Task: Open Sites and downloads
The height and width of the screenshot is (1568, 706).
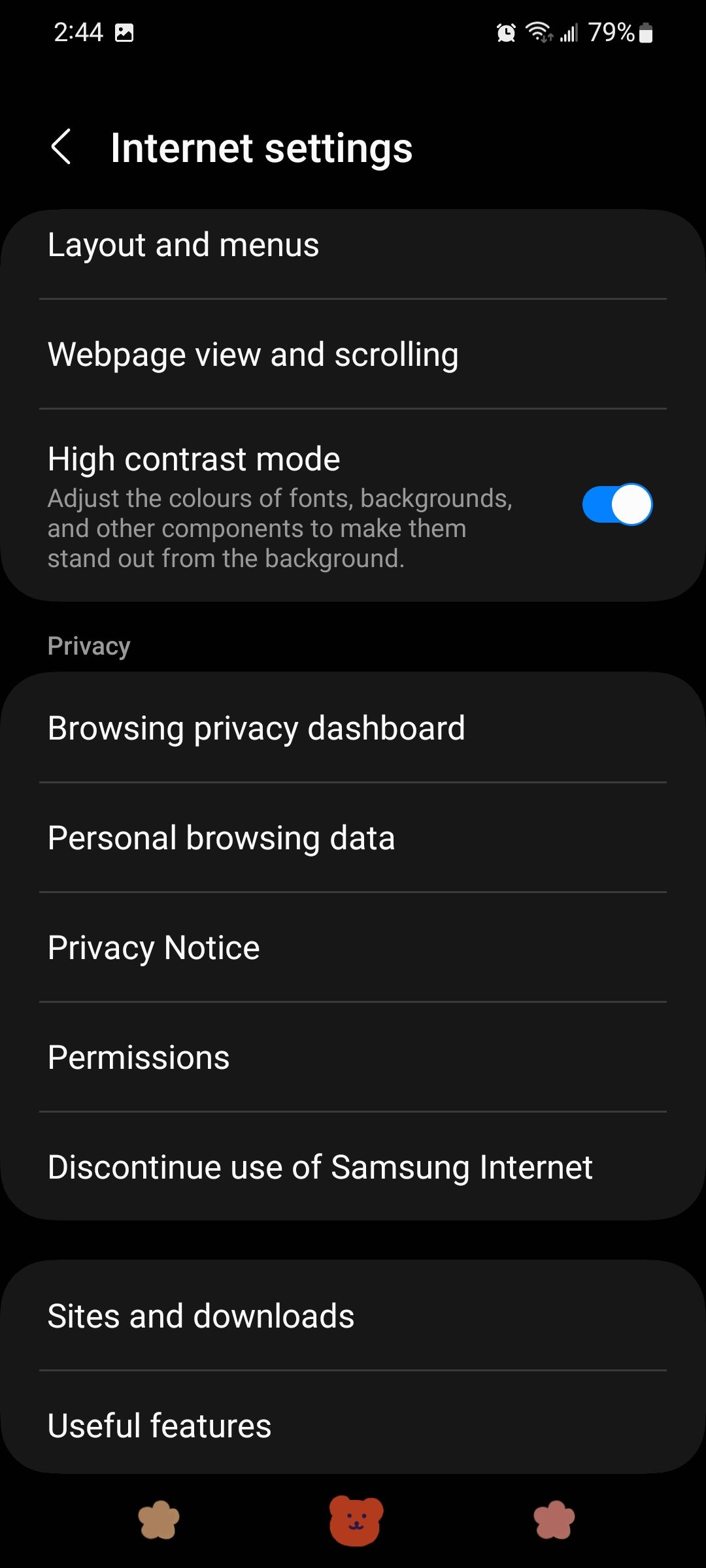Action: 201,1315
